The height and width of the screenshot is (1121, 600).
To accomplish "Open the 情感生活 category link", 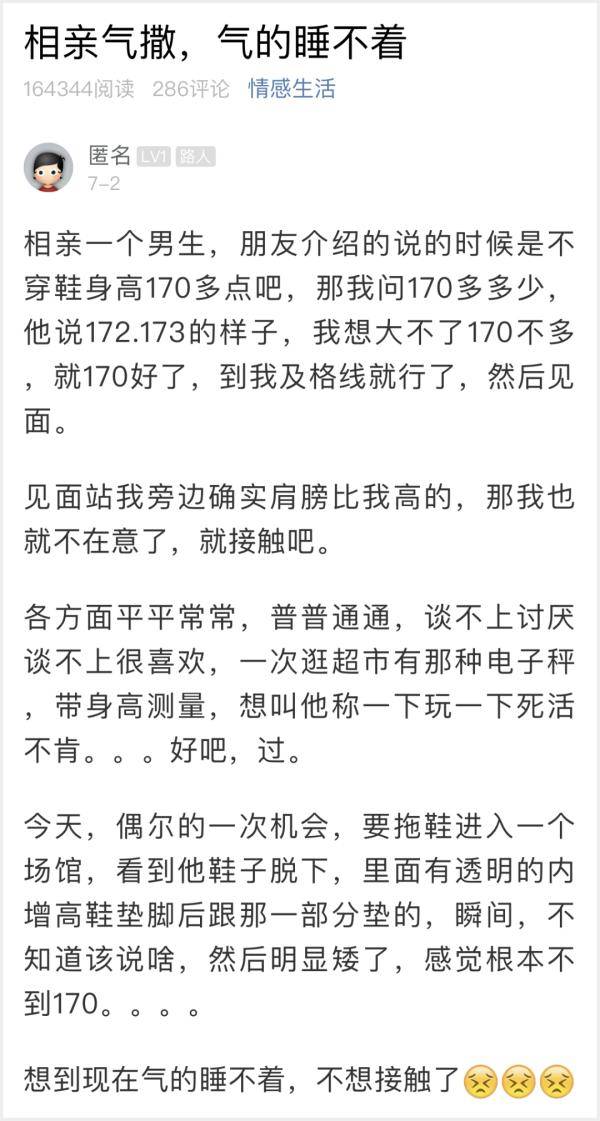I will click(x=292, y=89).
